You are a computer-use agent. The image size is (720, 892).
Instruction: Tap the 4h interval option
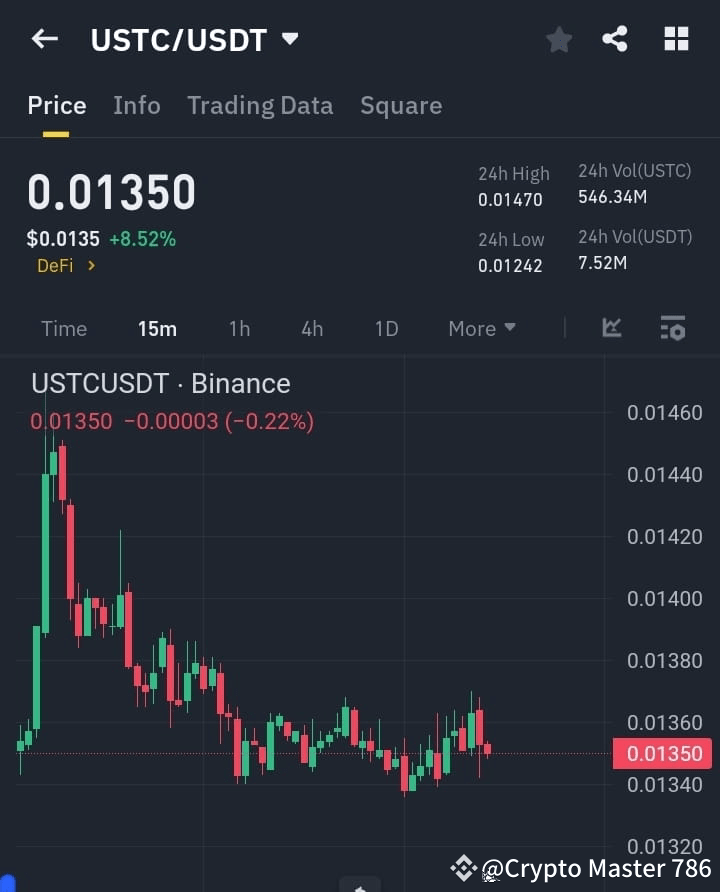[311, 328]
